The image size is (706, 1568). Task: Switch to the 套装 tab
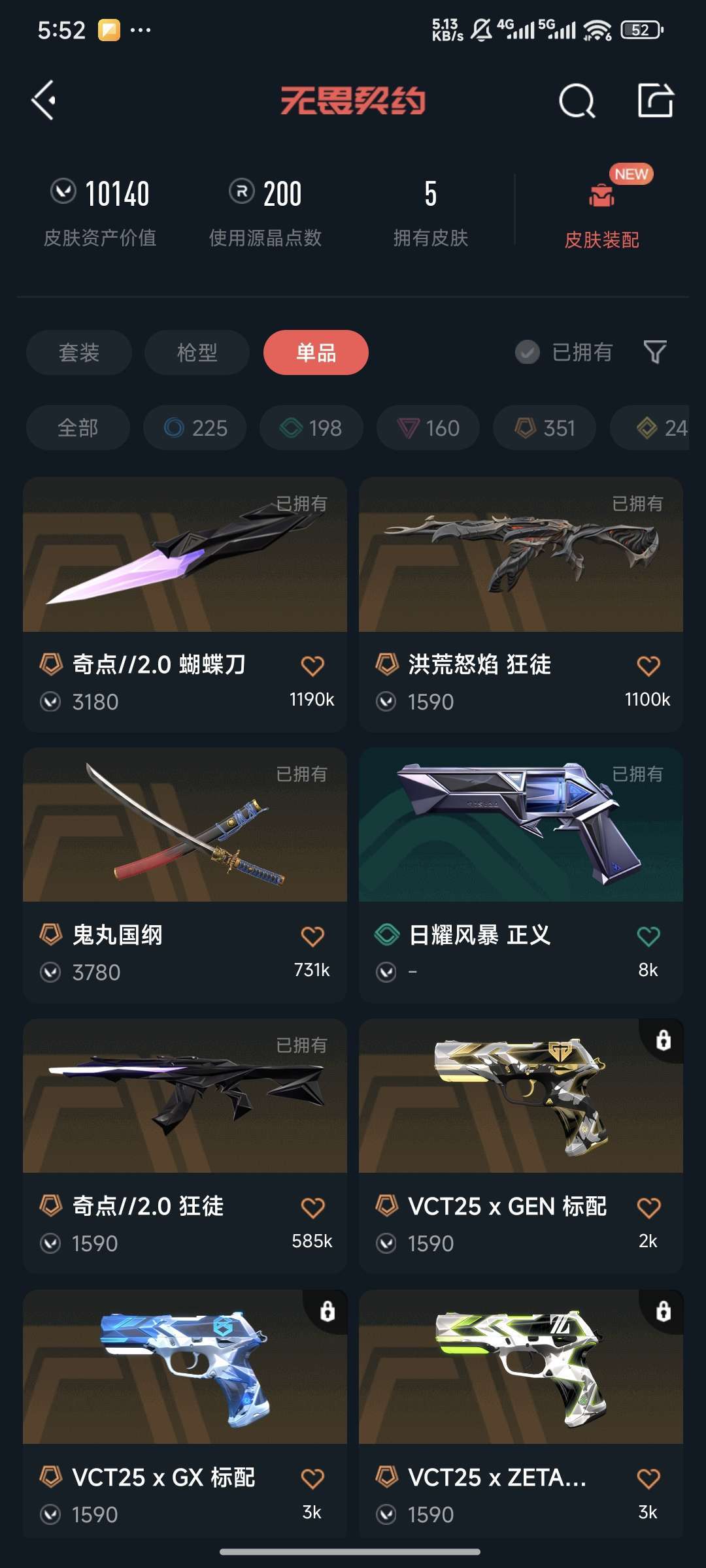79,353
